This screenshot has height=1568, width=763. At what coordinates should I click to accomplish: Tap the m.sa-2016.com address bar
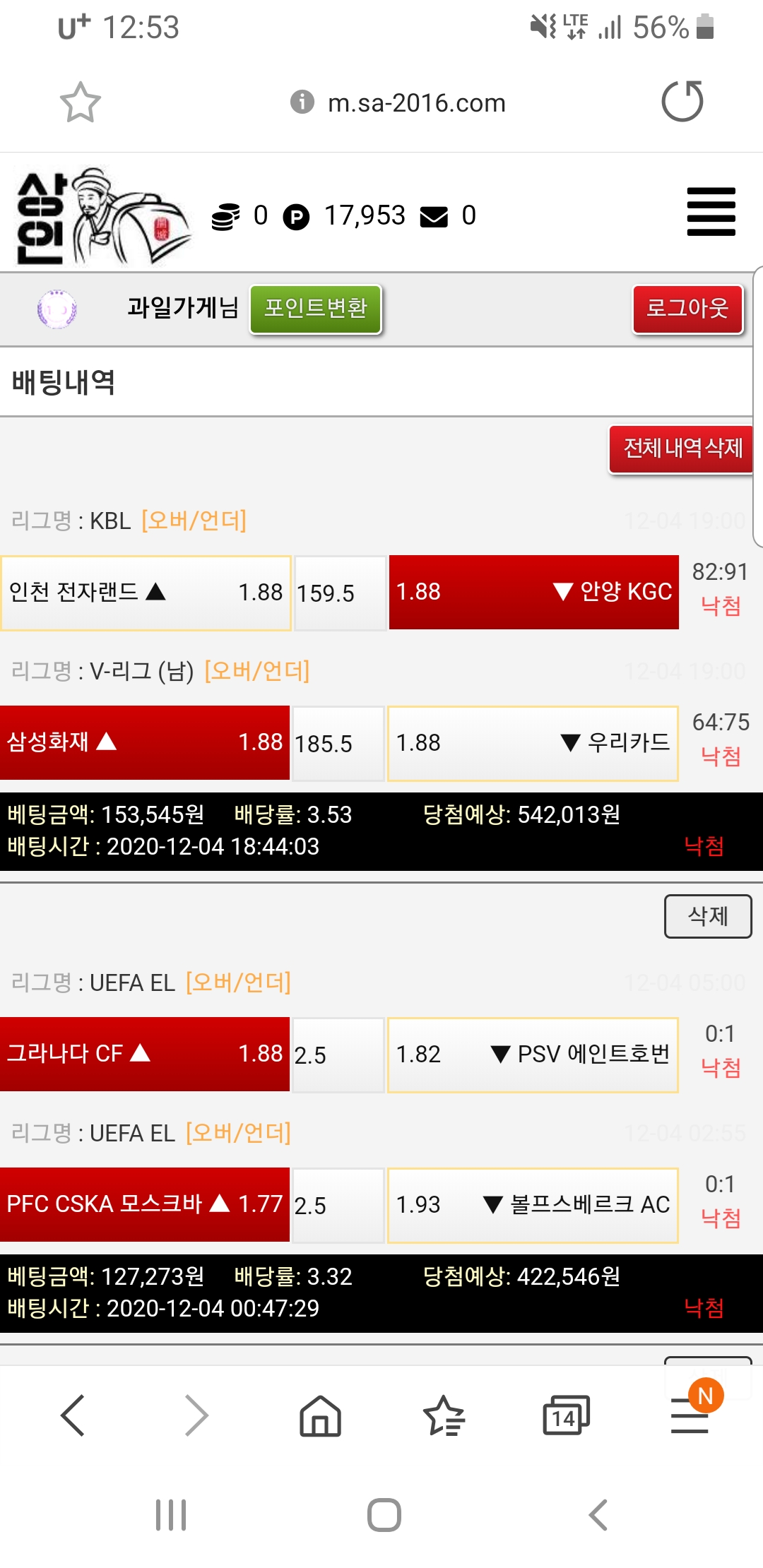[415, 103]
